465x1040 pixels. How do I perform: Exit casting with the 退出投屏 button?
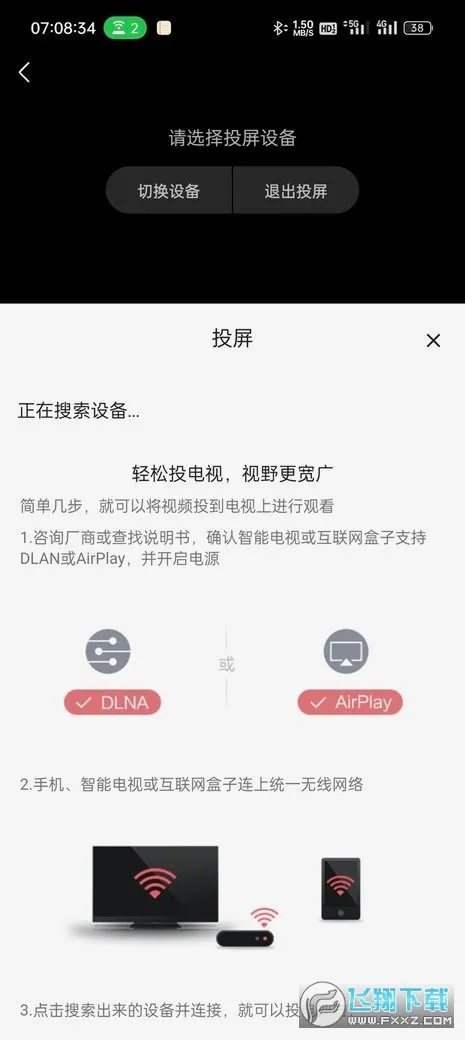[296, 191]
